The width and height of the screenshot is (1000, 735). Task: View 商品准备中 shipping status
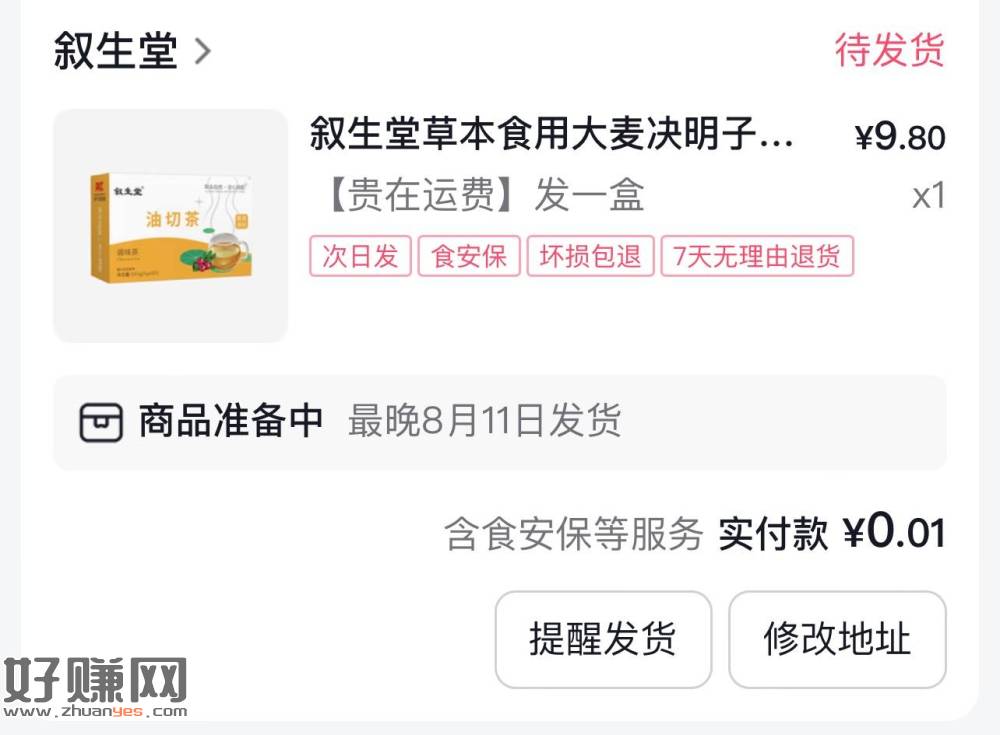tap(350, 421)
